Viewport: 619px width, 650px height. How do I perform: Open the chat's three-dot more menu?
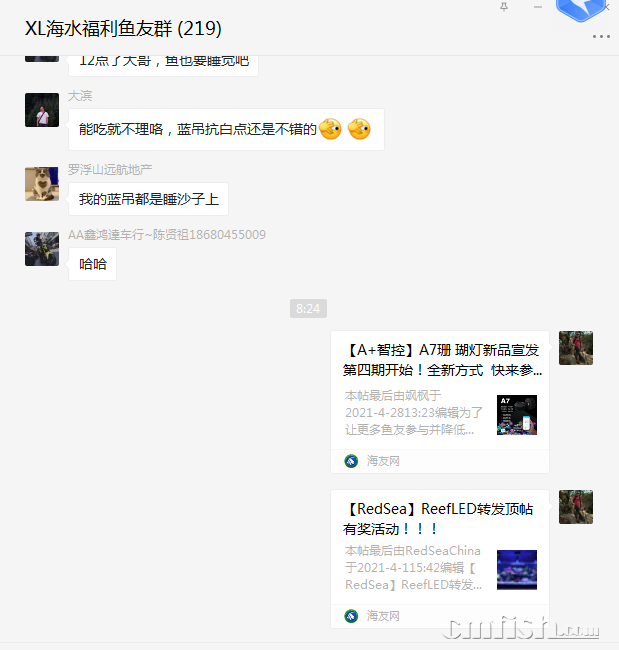click(601, 36)
